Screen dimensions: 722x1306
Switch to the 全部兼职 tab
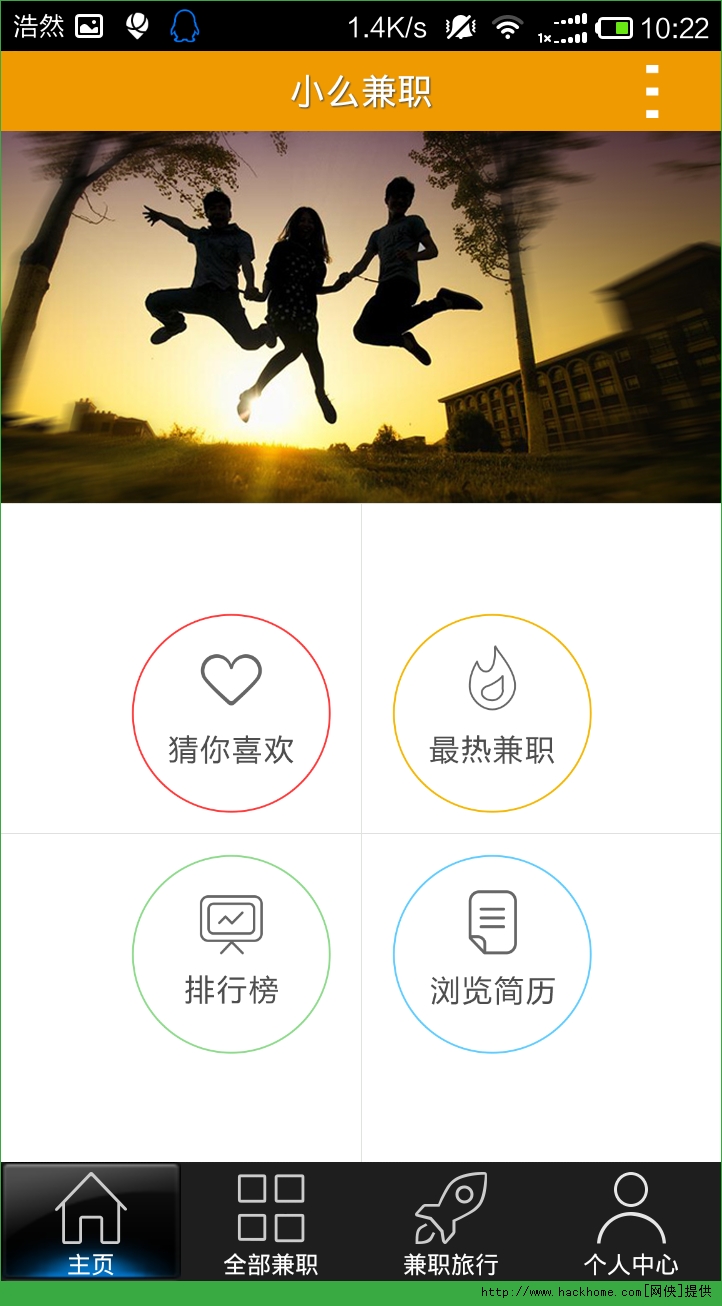click(x=271, y=1222)
